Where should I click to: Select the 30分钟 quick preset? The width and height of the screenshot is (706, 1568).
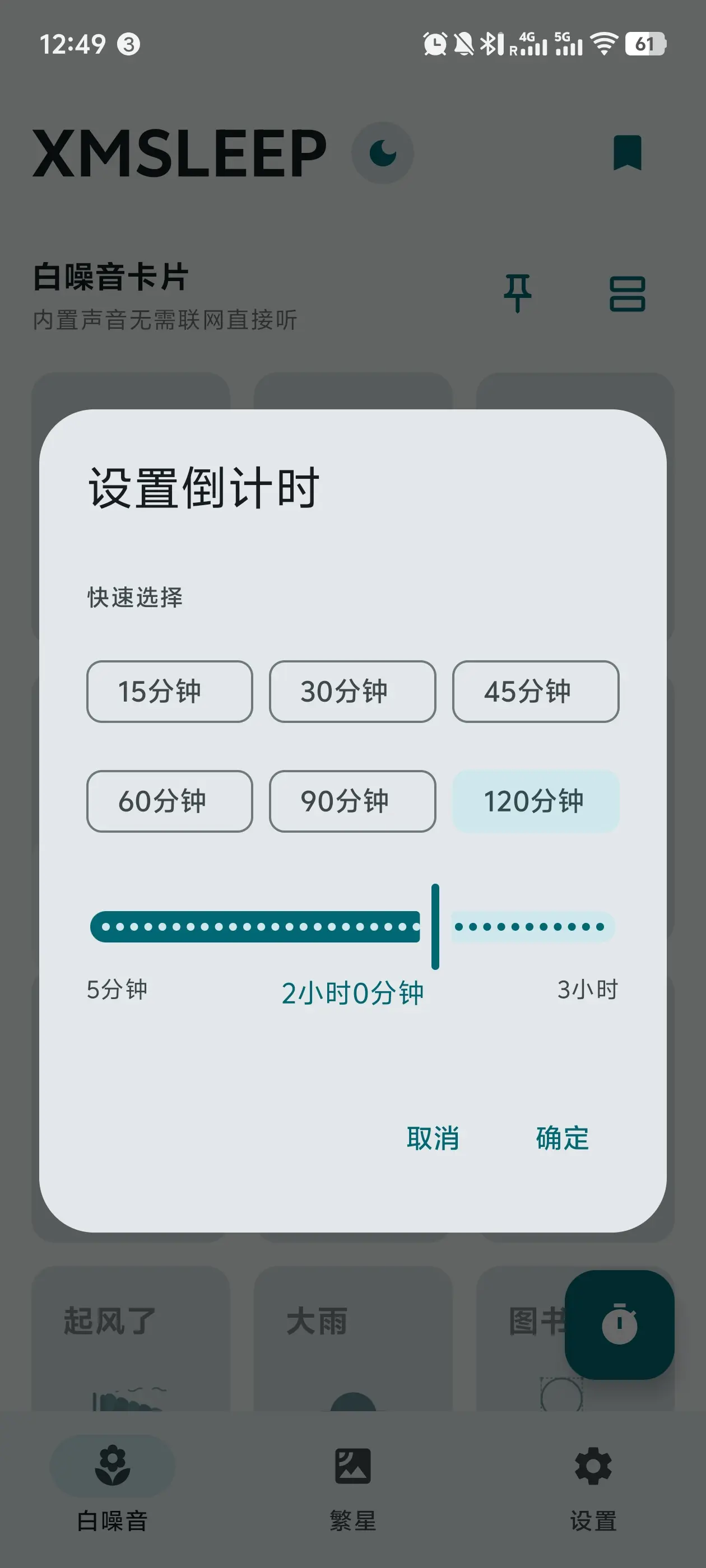(x=354, y=692)
